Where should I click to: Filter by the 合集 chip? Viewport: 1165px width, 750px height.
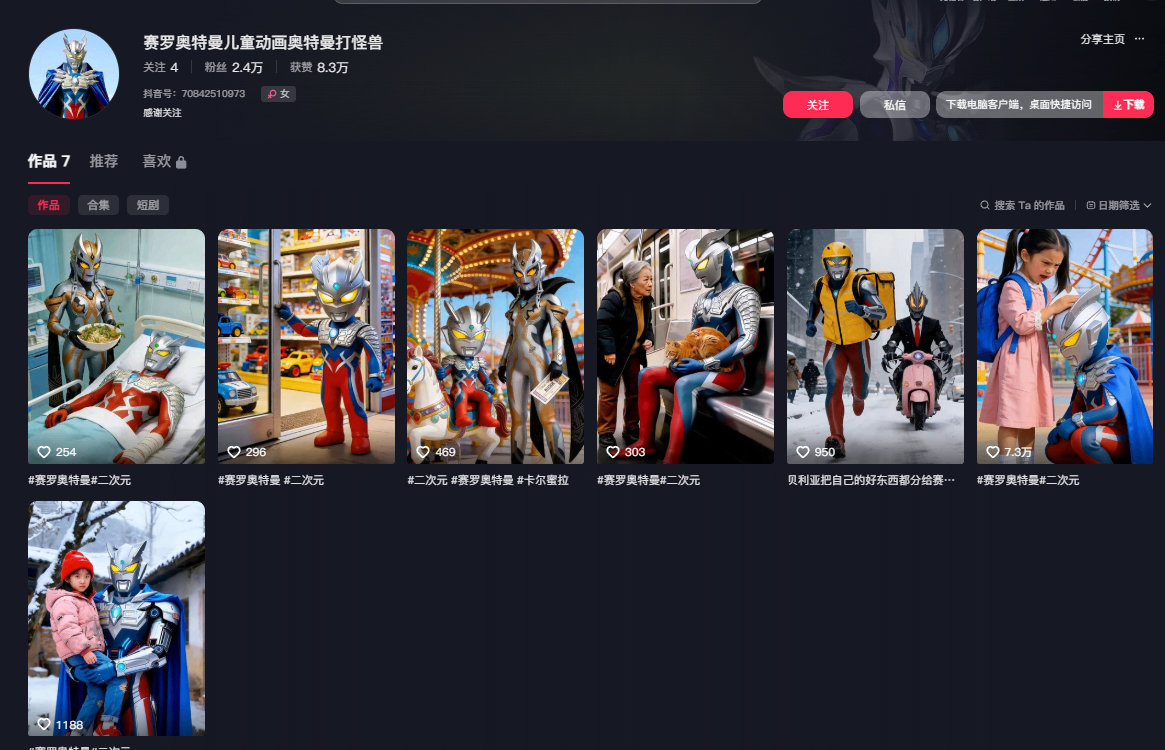(98, 205)
